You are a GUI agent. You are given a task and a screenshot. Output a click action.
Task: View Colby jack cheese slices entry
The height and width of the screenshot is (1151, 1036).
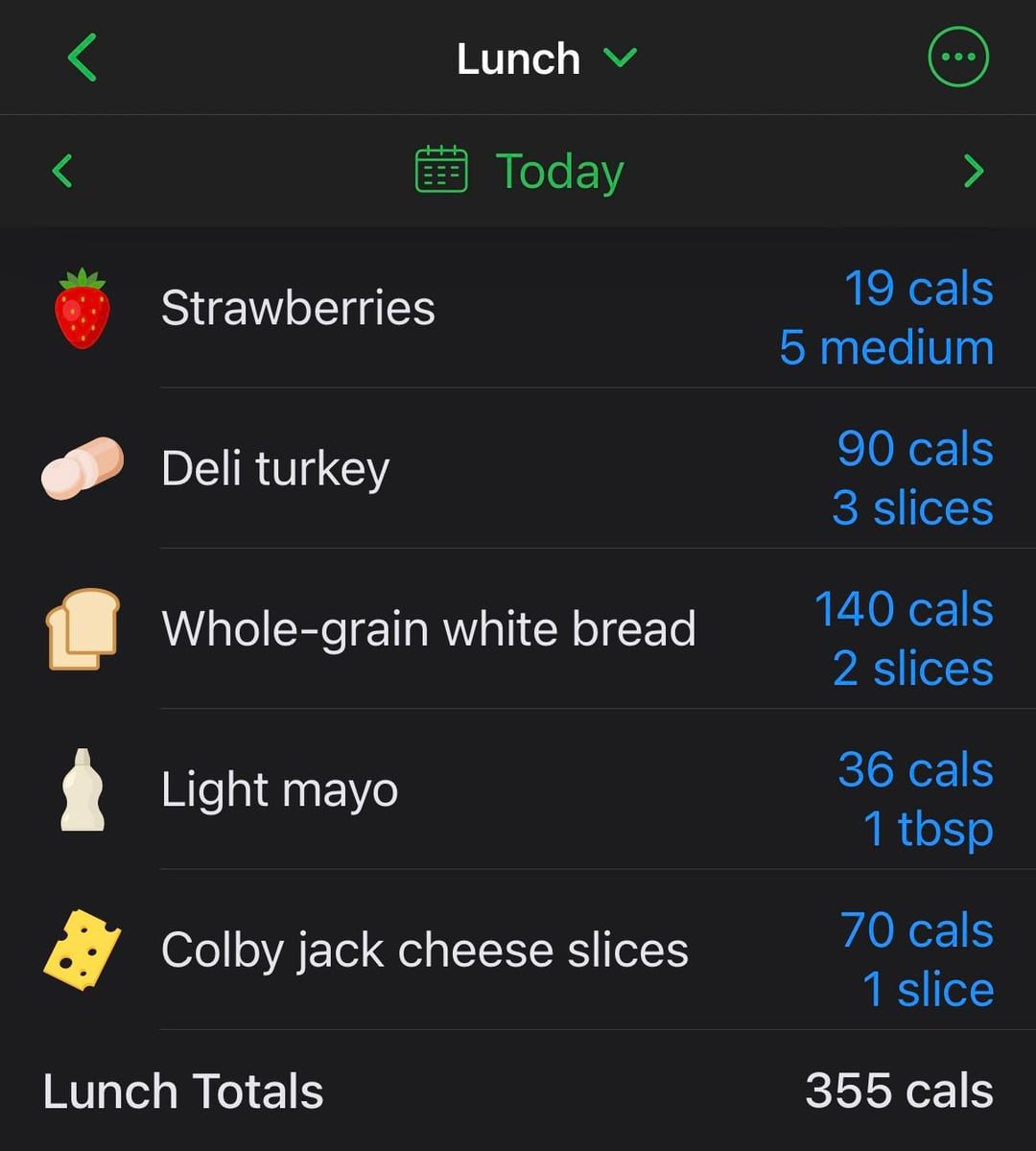(x=518, y=951)
